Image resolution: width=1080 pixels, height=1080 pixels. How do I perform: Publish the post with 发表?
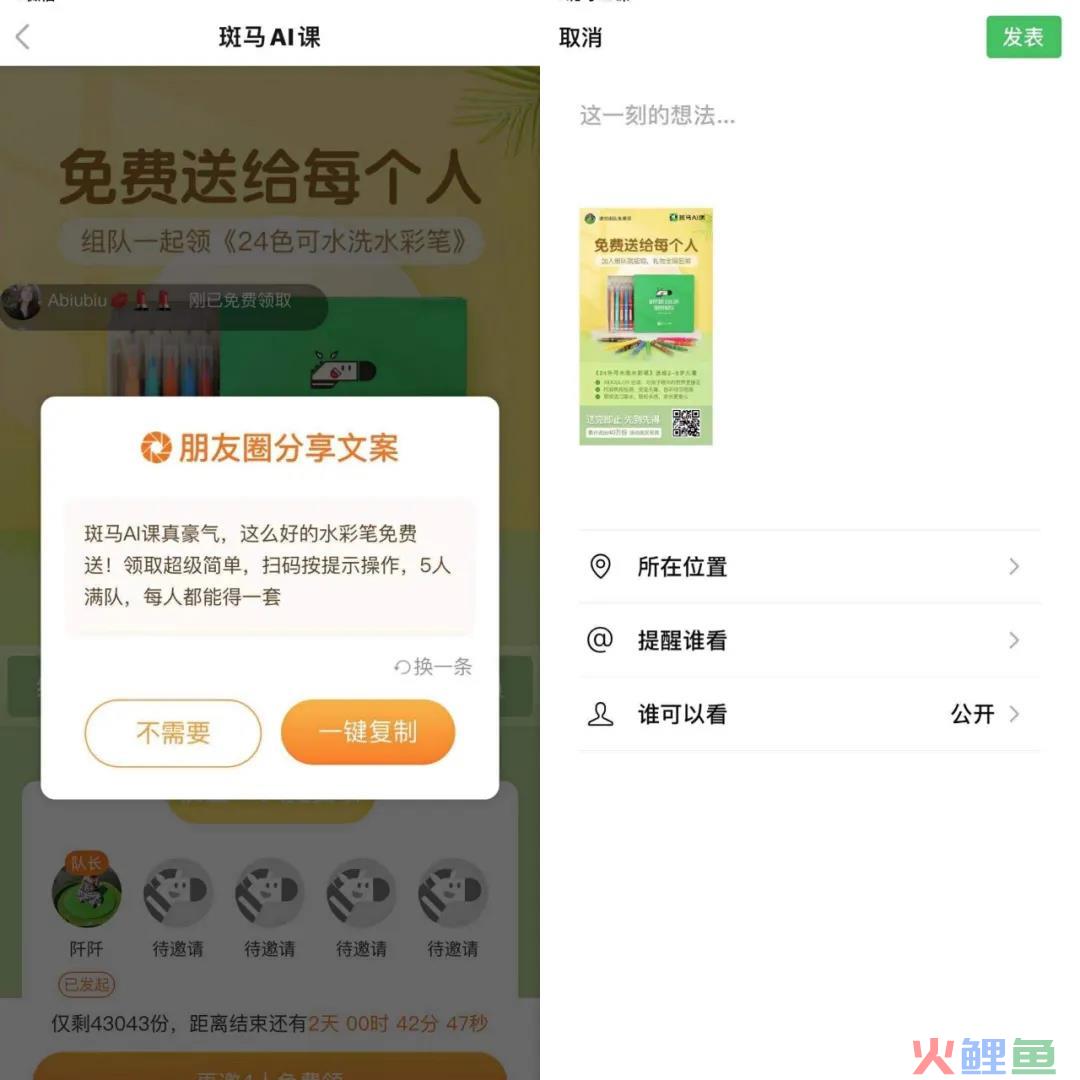1023,37
